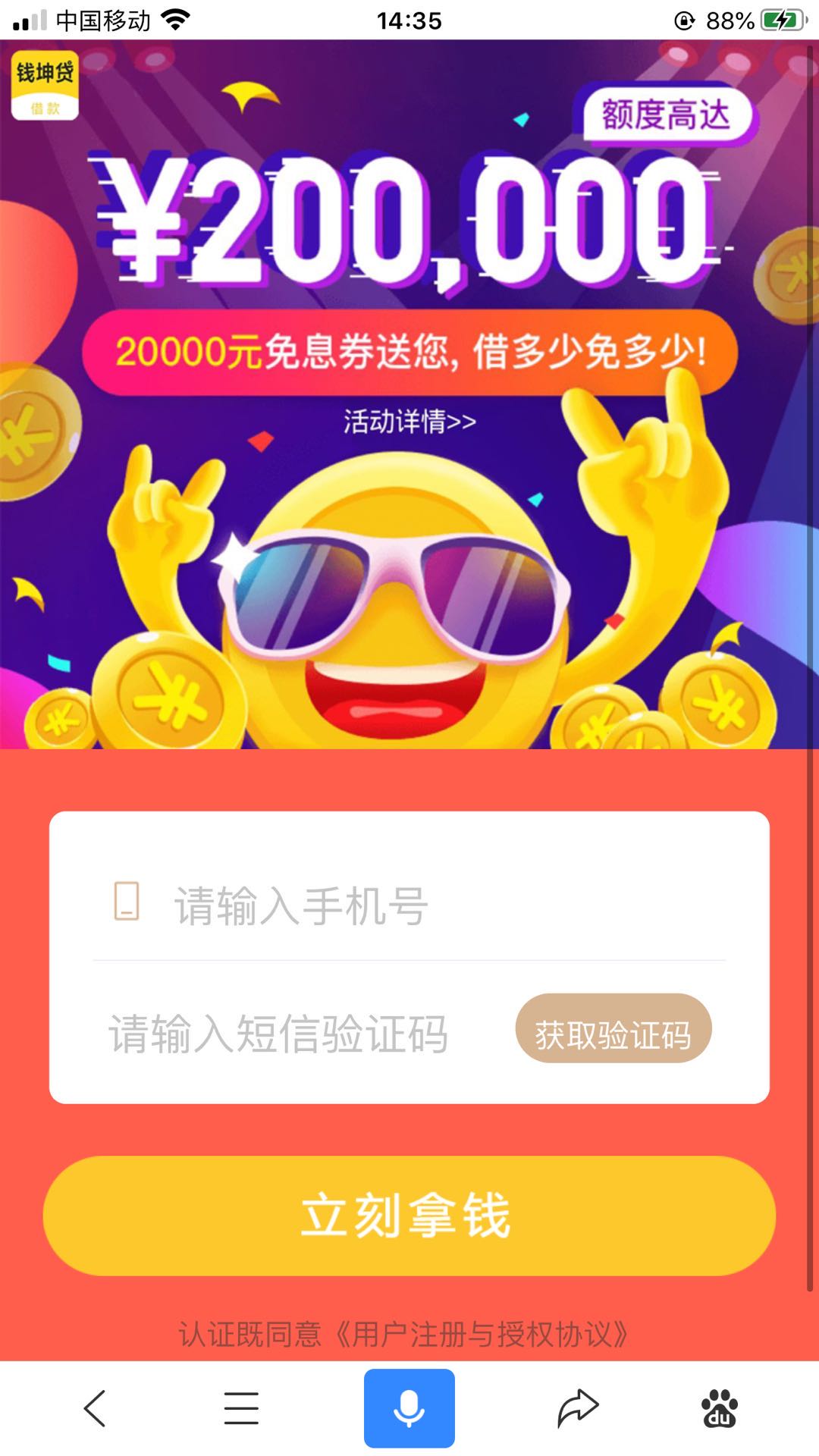The image size is (819, 1456).
Task: Tap the 立刻拿钱 button
Action: tap(409, 1216)
